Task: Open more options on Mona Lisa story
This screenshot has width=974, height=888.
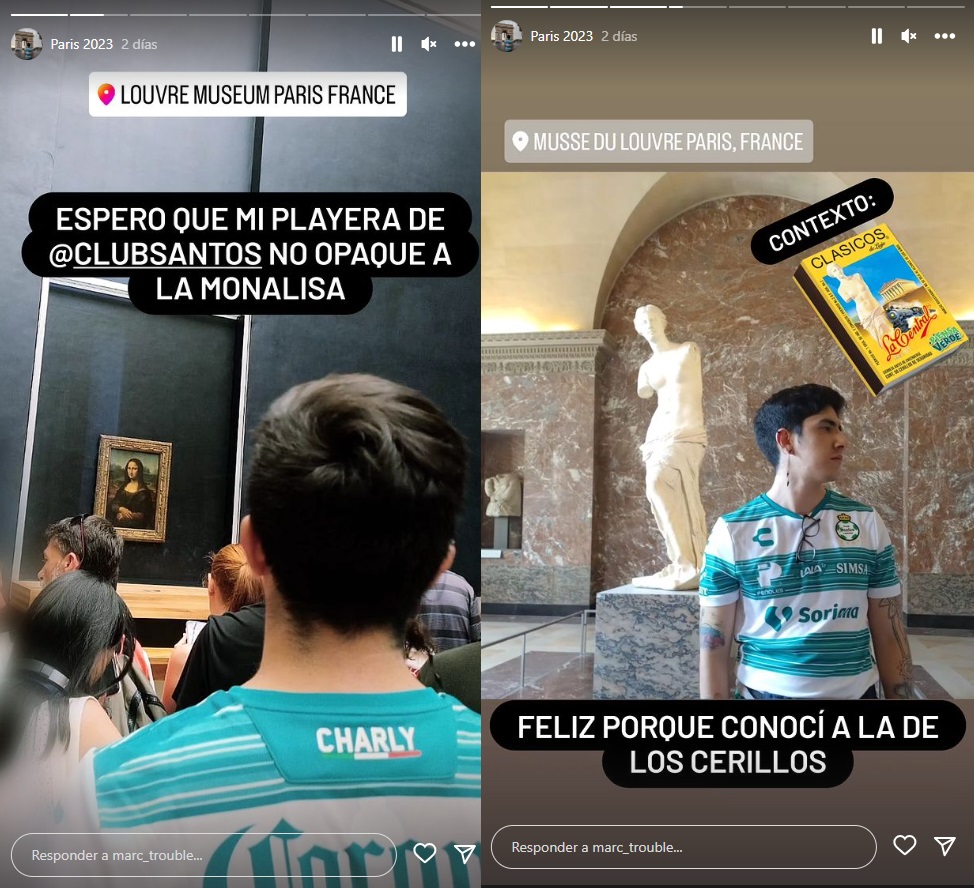Action: point(465,44)
